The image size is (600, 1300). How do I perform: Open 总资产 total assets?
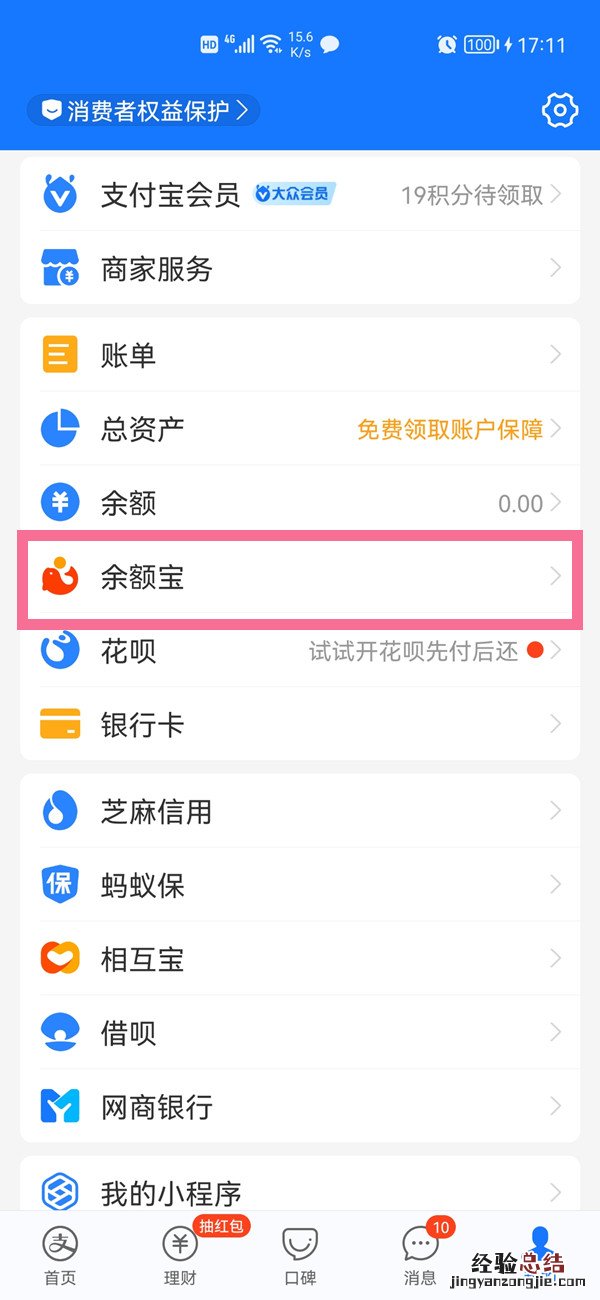click(300, 429)
